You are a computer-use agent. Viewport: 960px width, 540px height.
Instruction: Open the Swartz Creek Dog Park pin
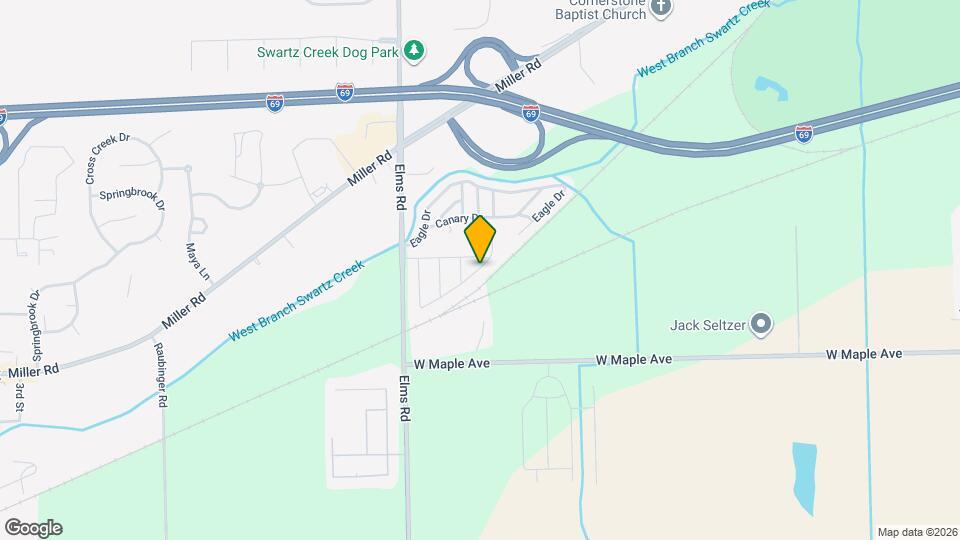pyautogui.click(x=414, y=49)
